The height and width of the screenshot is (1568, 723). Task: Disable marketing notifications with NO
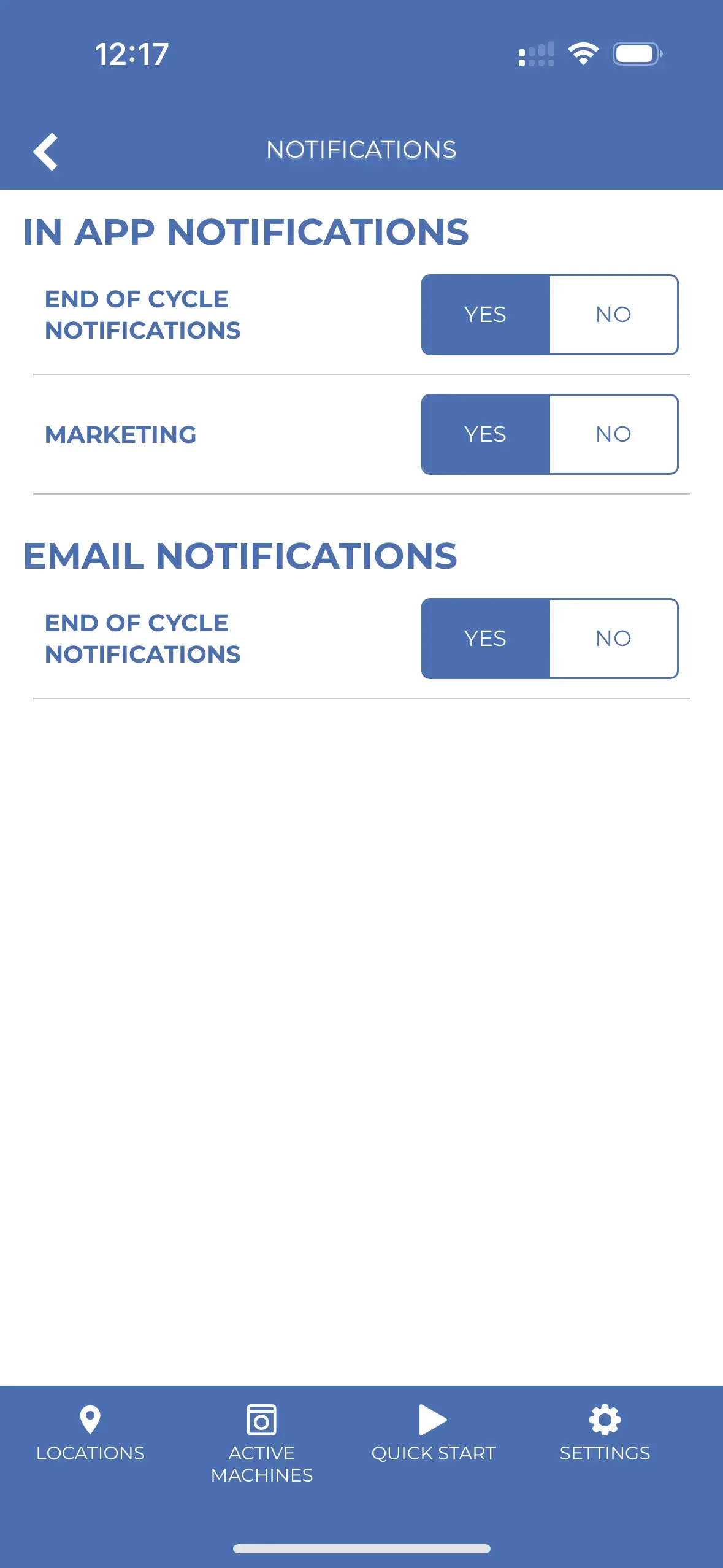[x=613, y=434]
